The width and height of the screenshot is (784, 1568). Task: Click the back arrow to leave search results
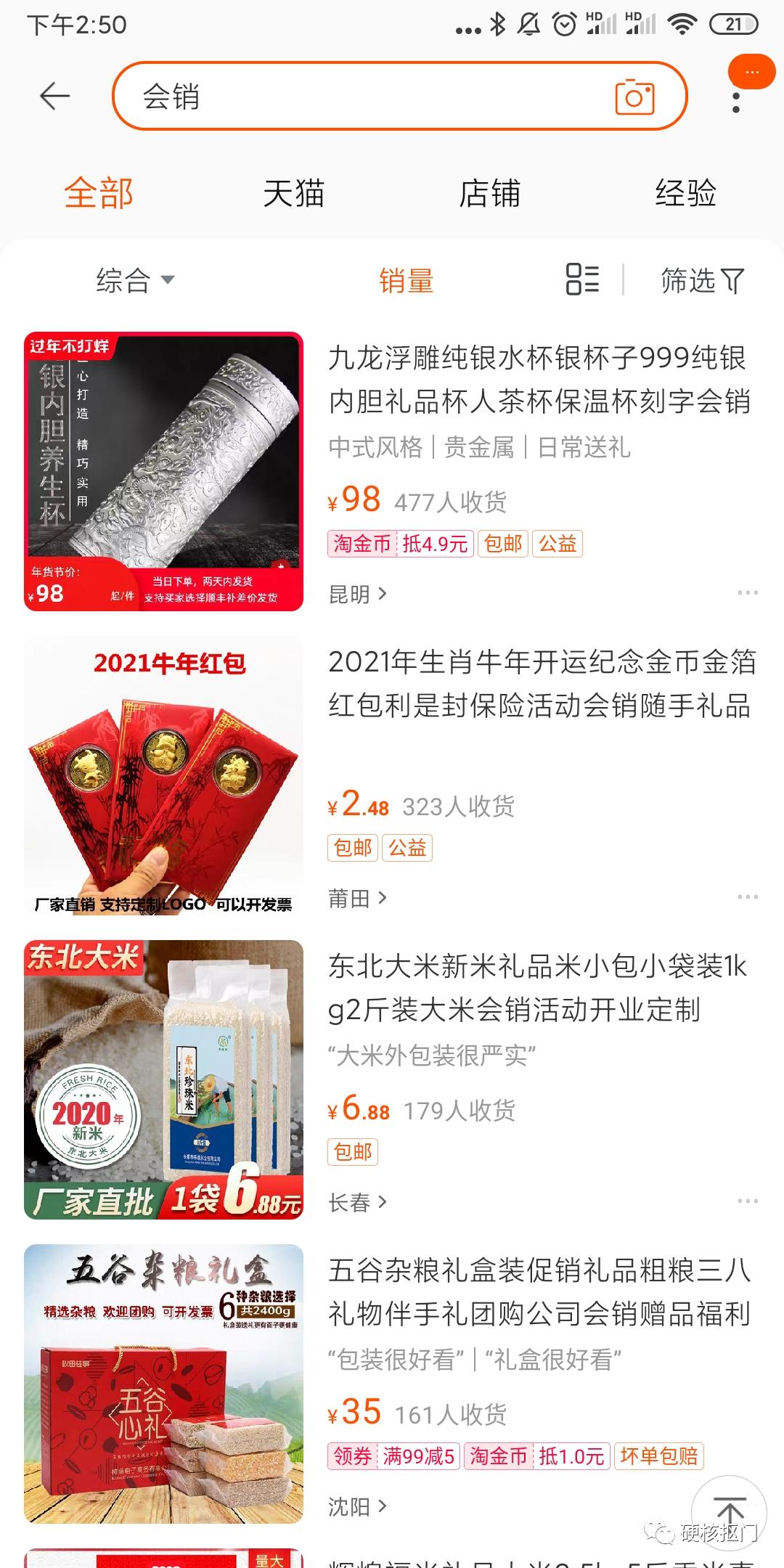pos(54,96)
